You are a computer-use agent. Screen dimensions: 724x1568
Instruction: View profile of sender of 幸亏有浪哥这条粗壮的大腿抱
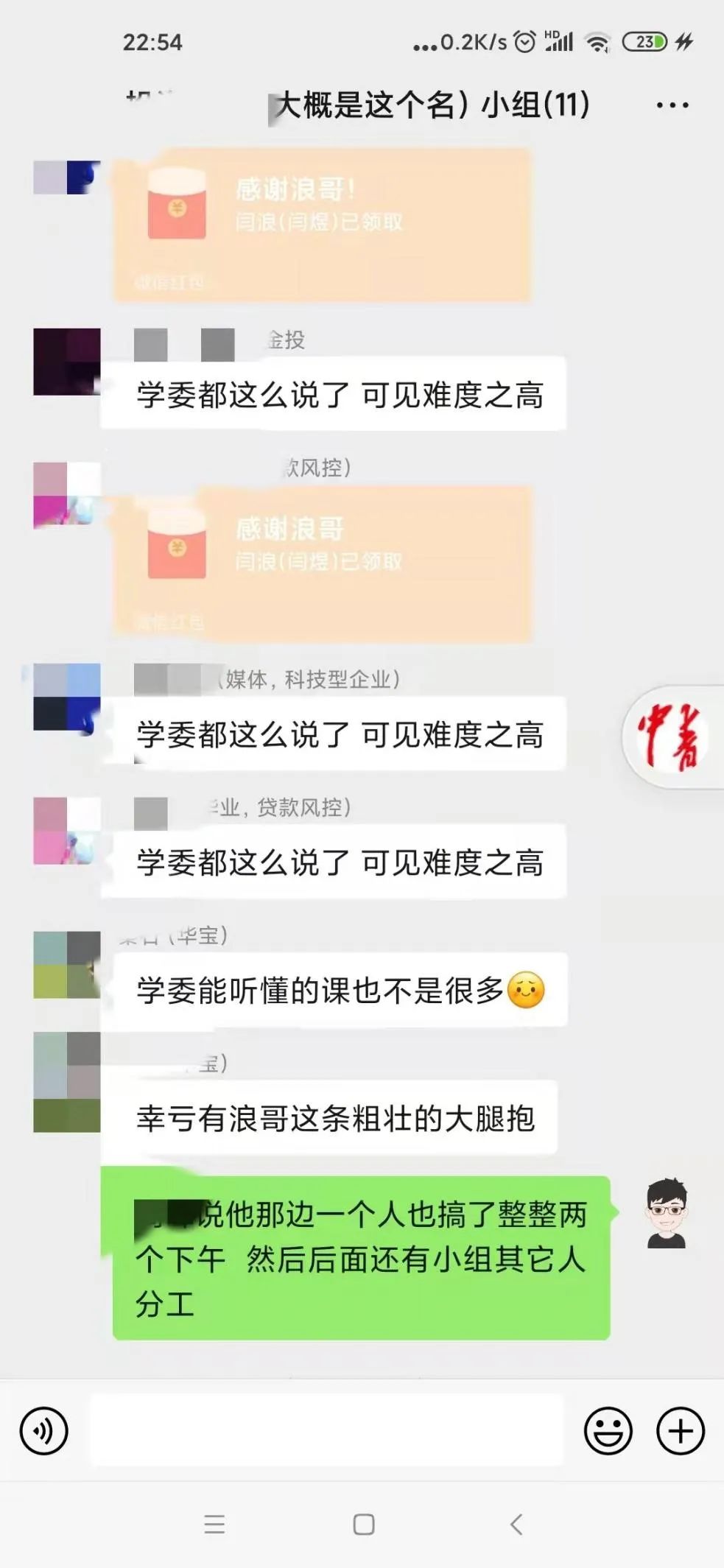(x=67, y=1081)
